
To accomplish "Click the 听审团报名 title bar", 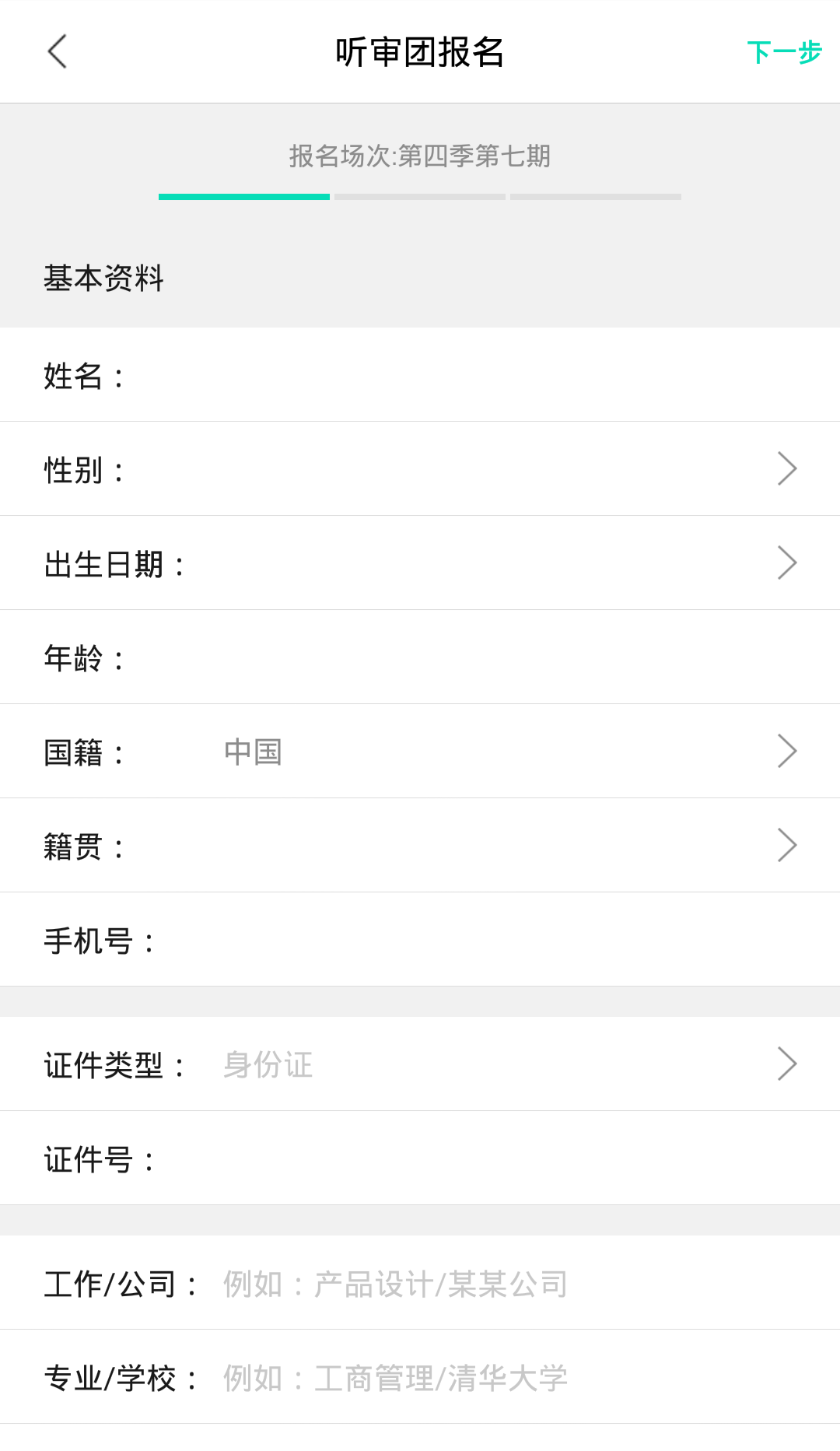I will click(x=419, y=51).
